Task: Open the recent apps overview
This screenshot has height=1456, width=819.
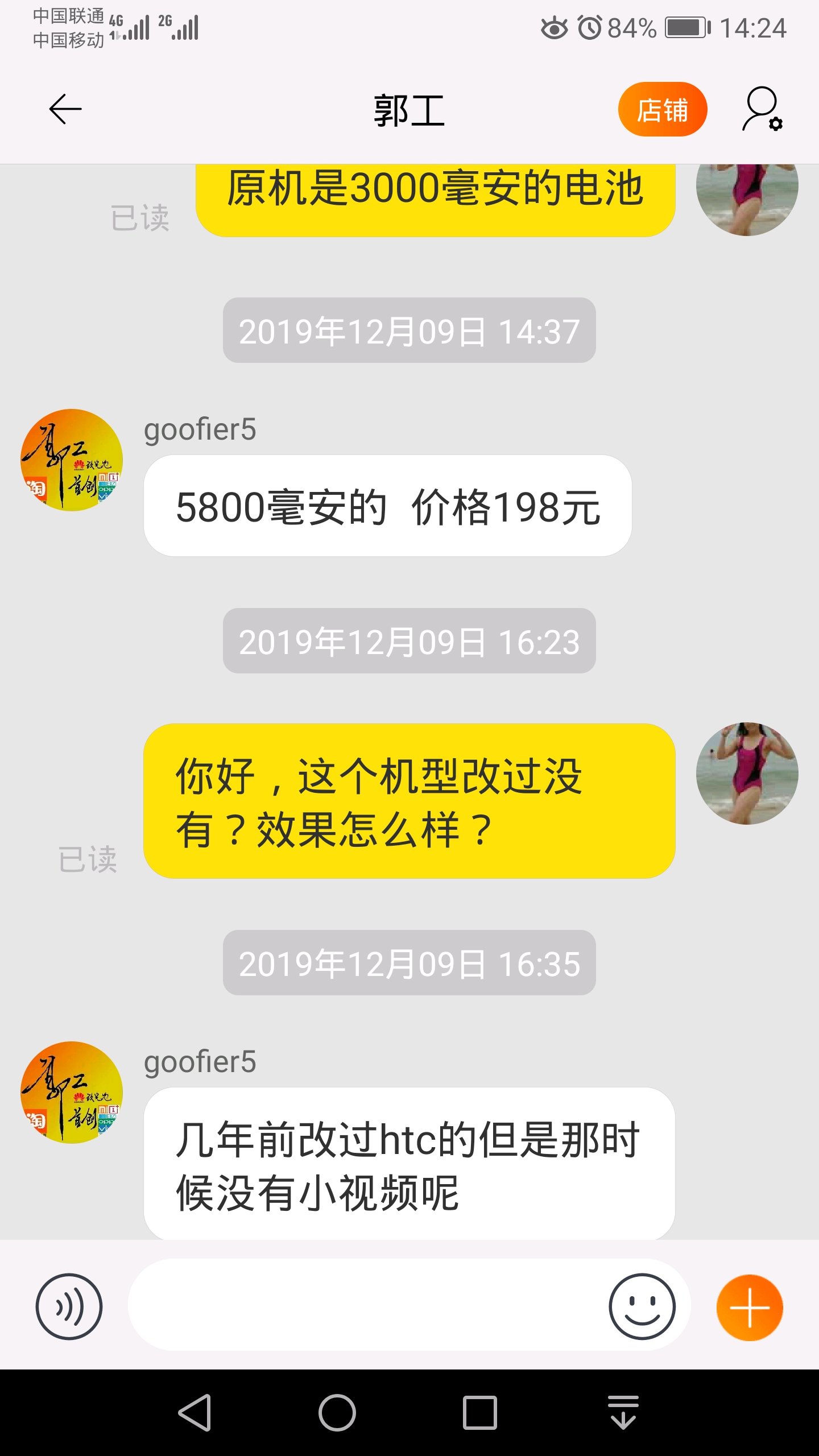Action: [479, 1412]
